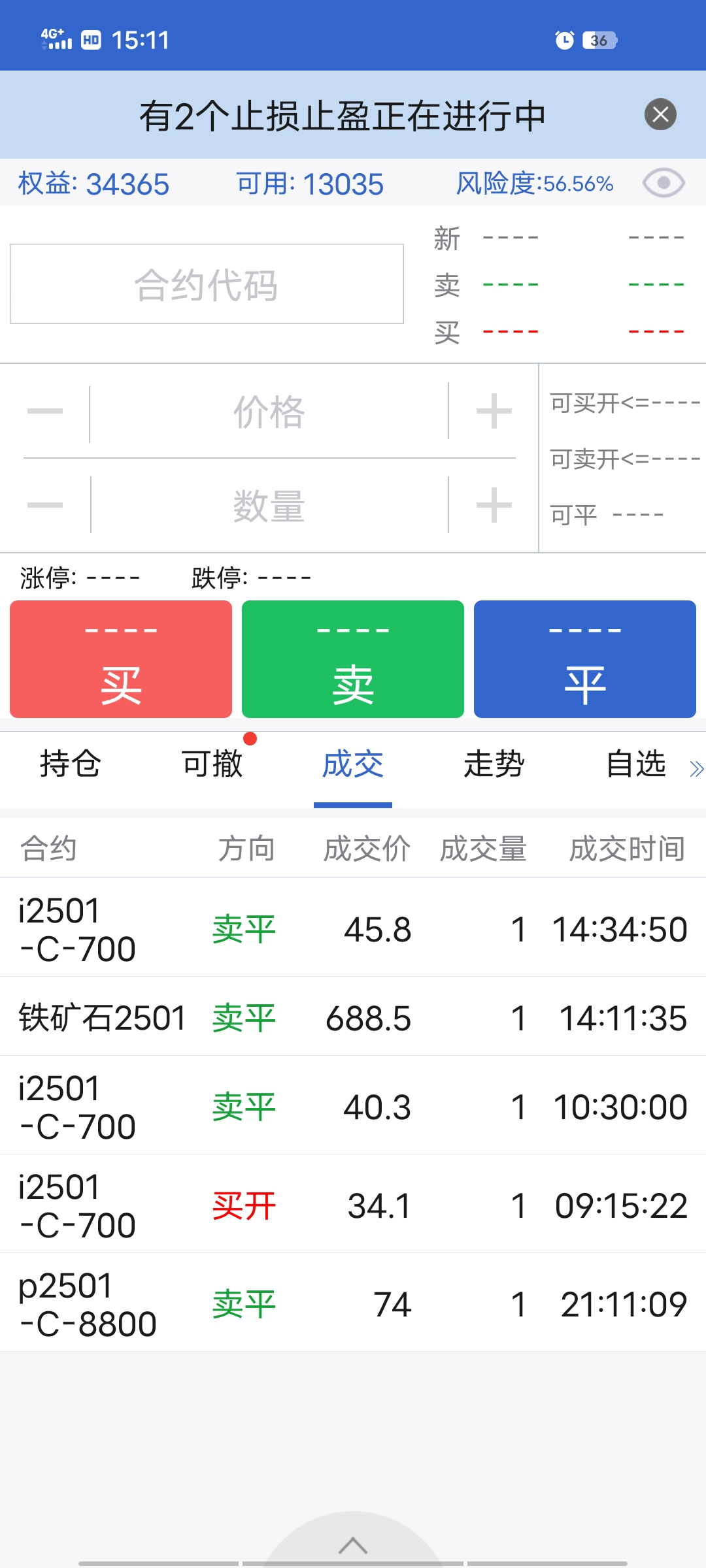Open the 铁矿石2501 trade record
The image size is (706, 1568).
[353, 1017]
